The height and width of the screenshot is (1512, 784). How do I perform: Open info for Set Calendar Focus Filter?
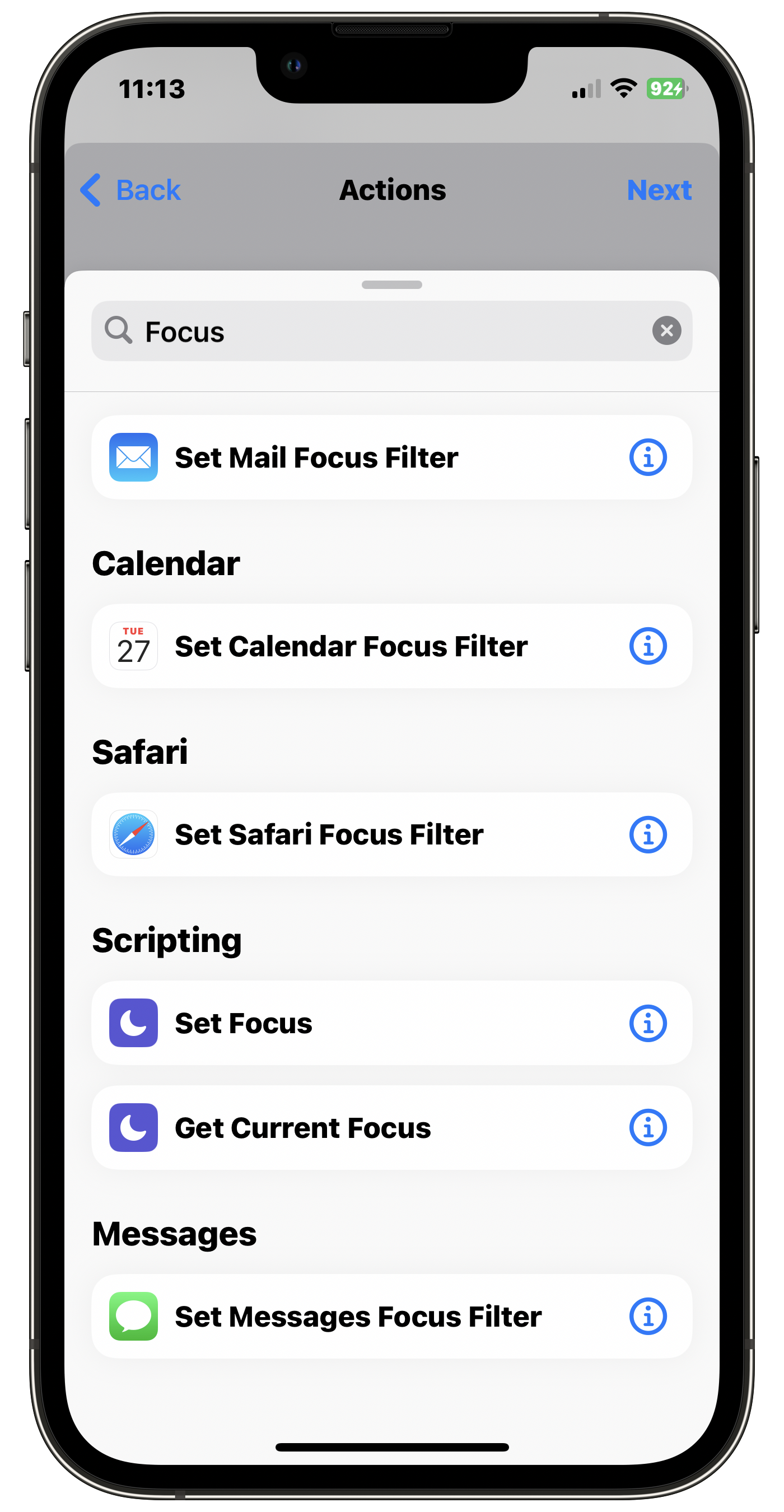coord(648,646)
